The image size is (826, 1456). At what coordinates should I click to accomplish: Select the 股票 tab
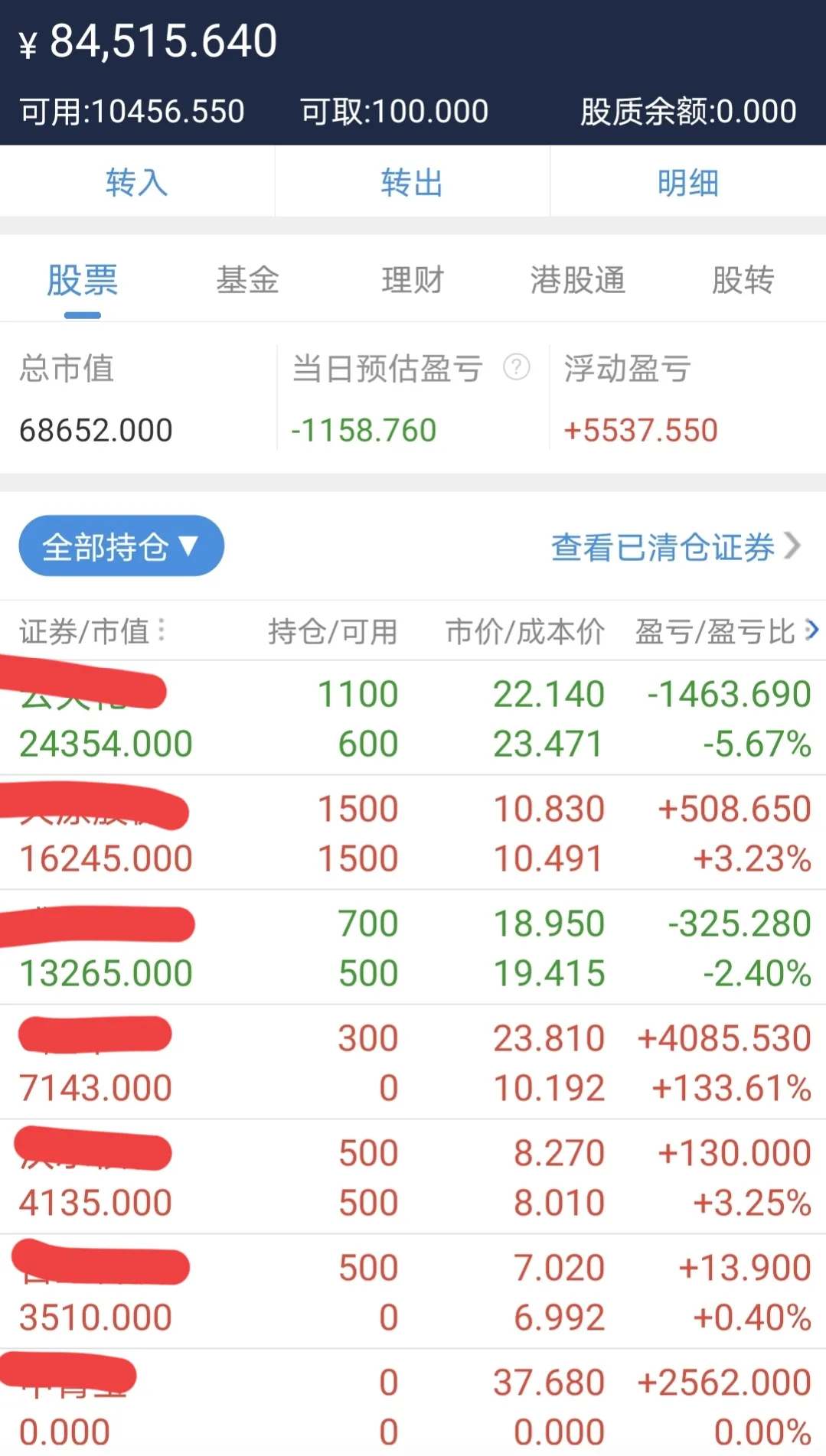(x=82, y=280)
